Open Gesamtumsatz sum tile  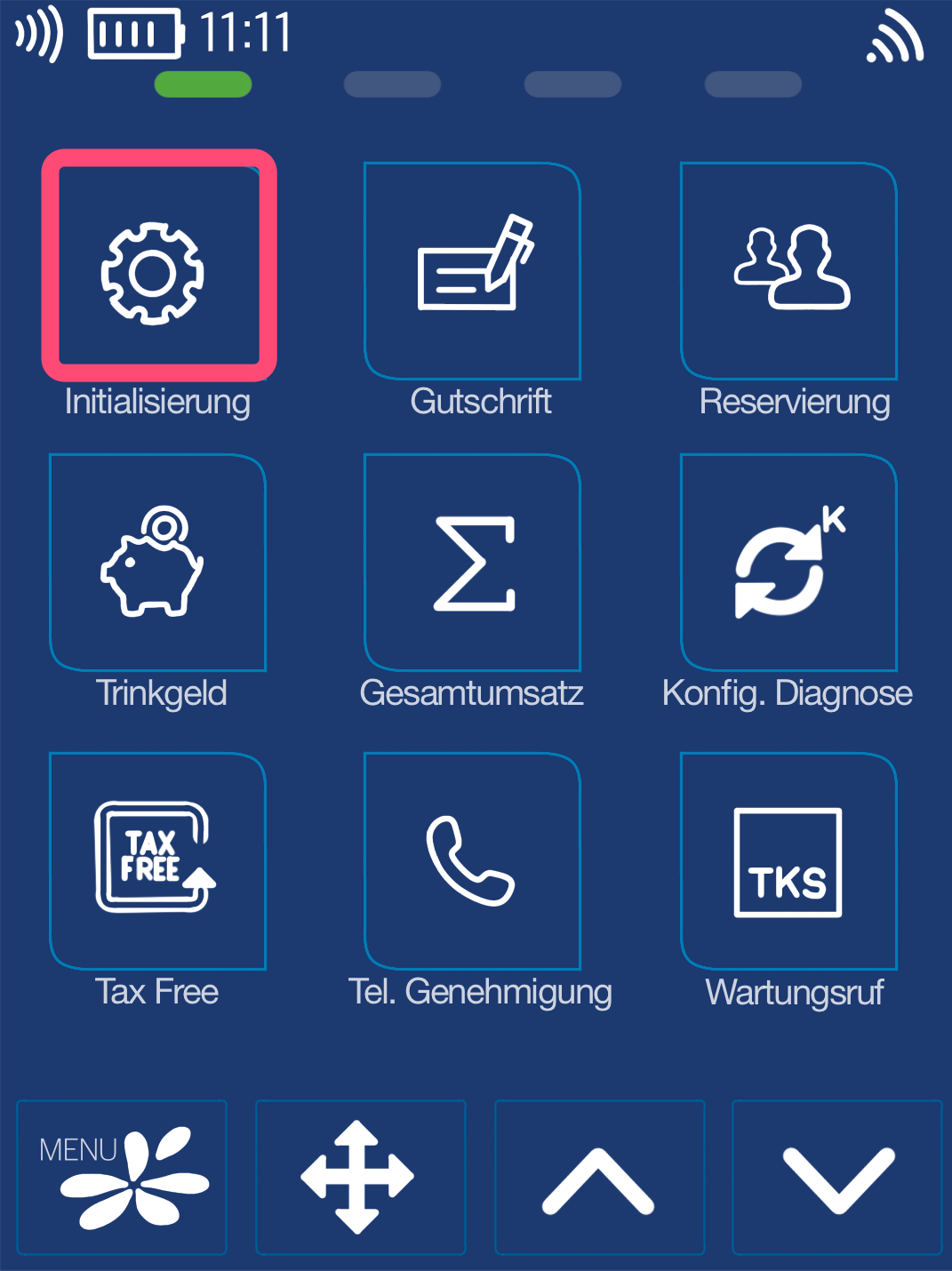click(x=473, y=562)
